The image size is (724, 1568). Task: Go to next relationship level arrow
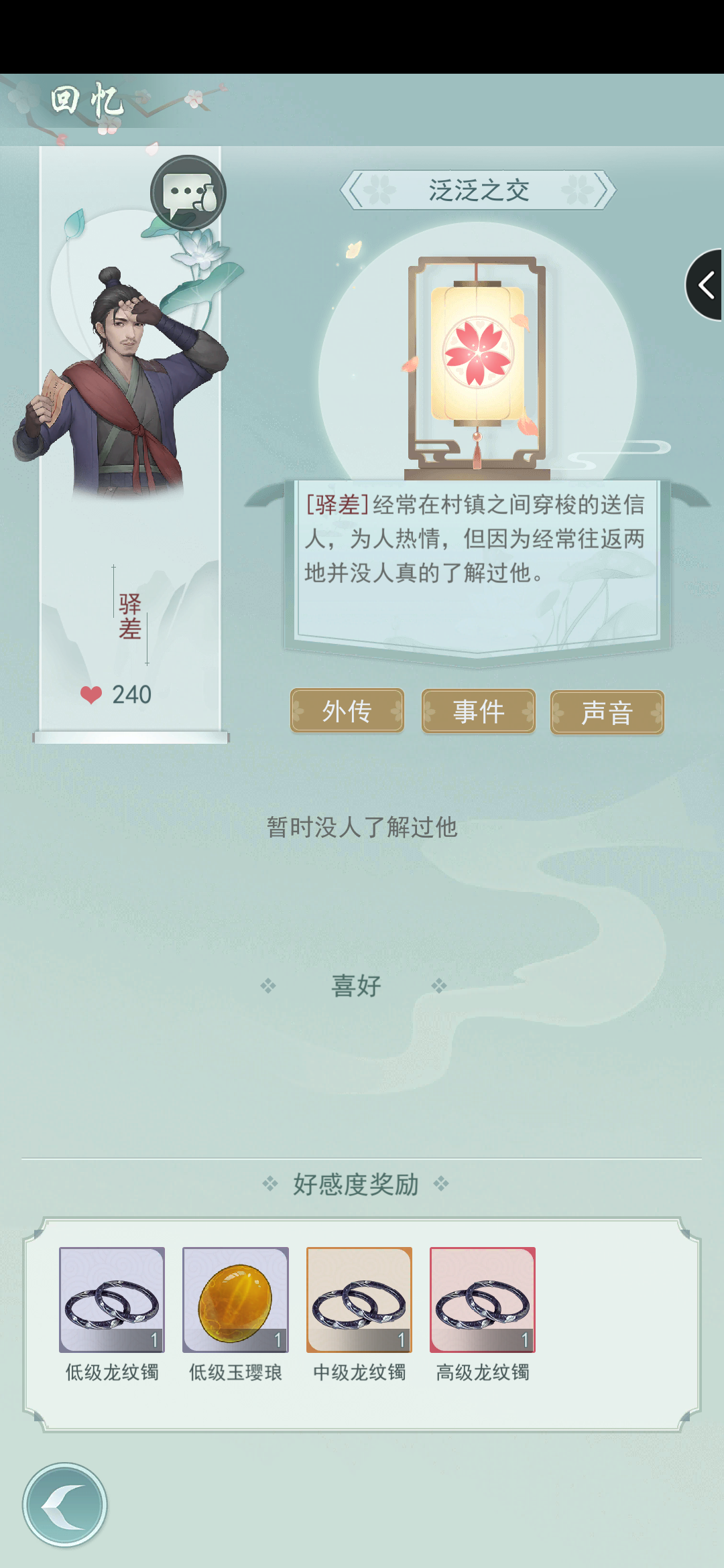pyautogui.click(x=602, y=190)
